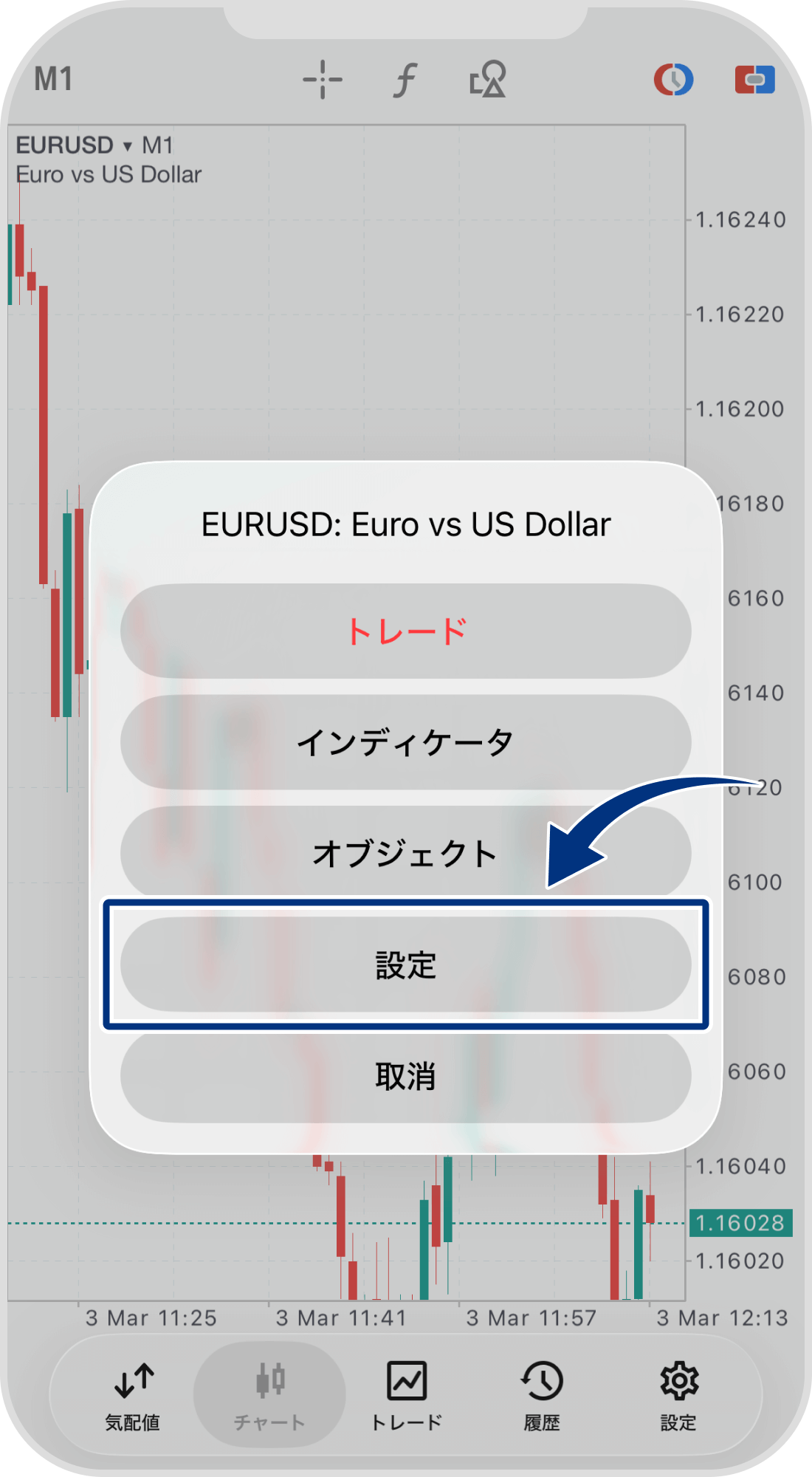Open the 設定 gear tab
Viewport: 812px width, 1477px height.
pos(678,1396)
